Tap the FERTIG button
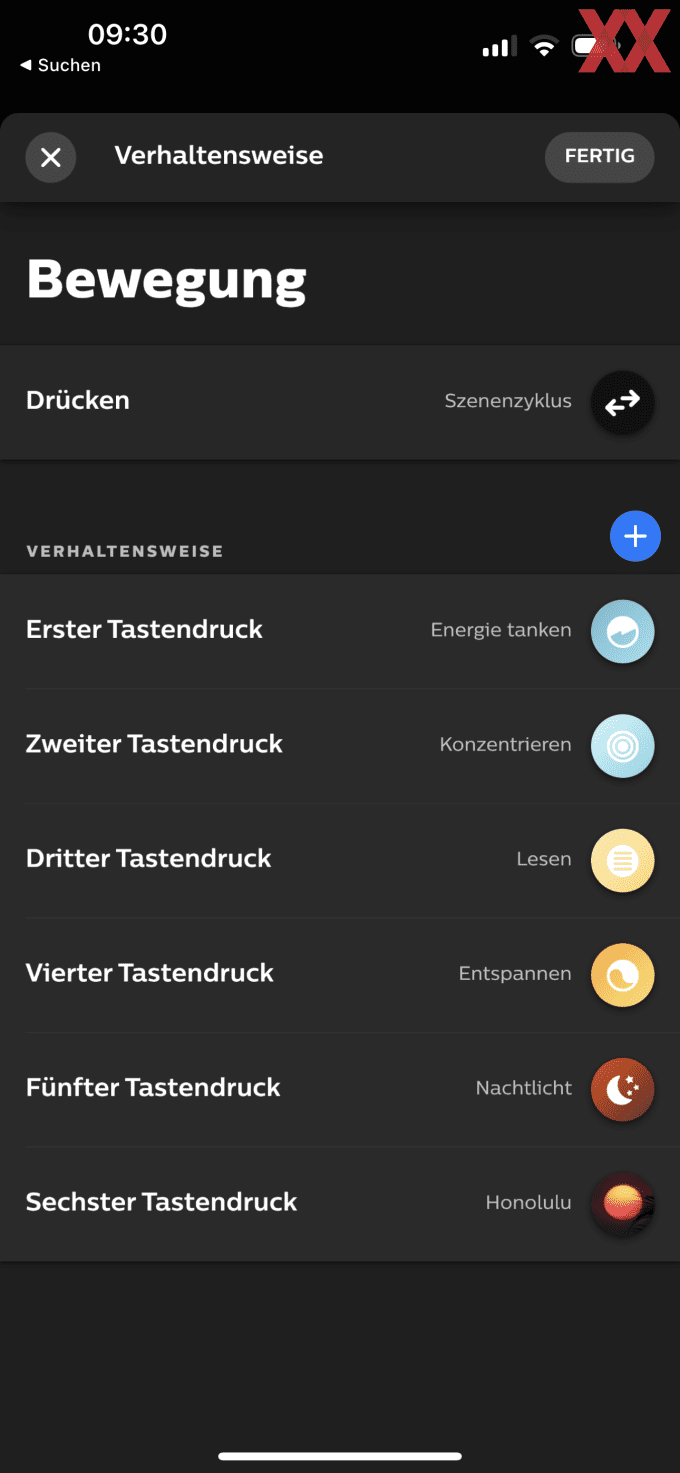Viewport: 680px width, 1473px height. pos(599,157)
